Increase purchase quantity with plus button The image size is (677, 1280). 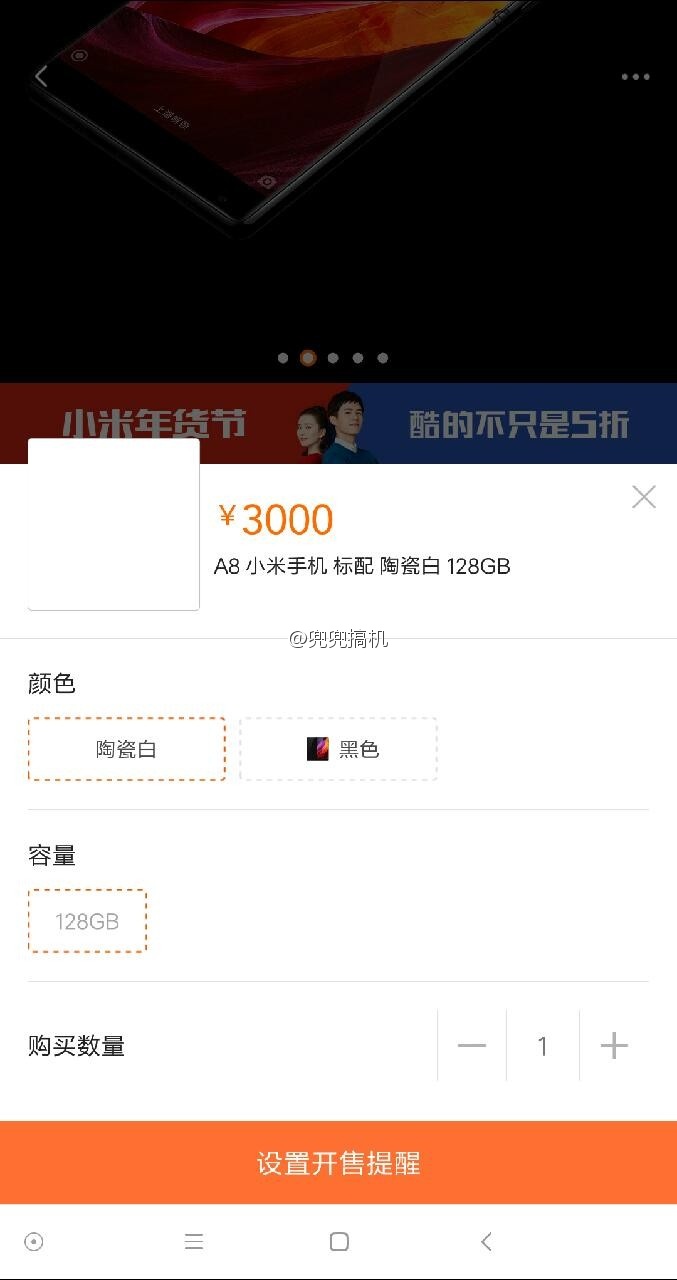[x=614, y=1046]
